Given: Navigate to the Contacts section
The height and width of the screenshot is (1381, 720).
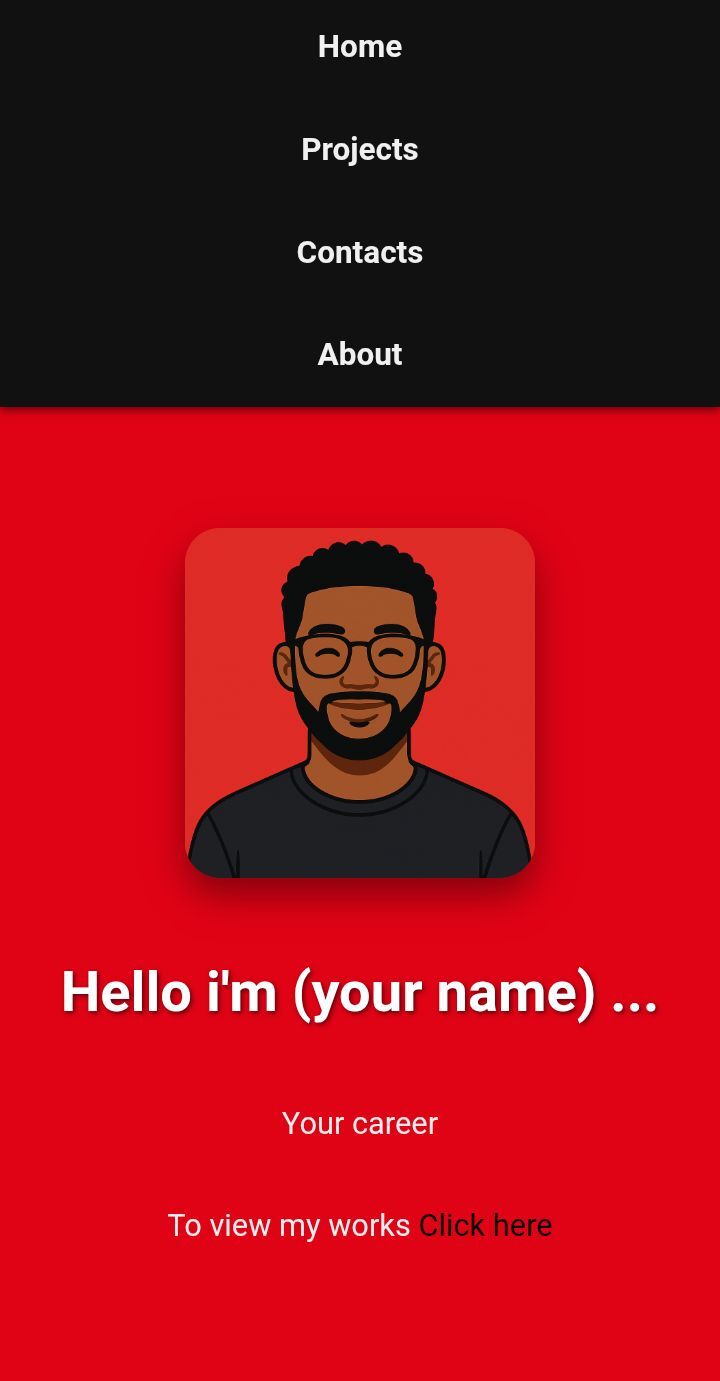Looking at the screenshot, I should point(359,252).
